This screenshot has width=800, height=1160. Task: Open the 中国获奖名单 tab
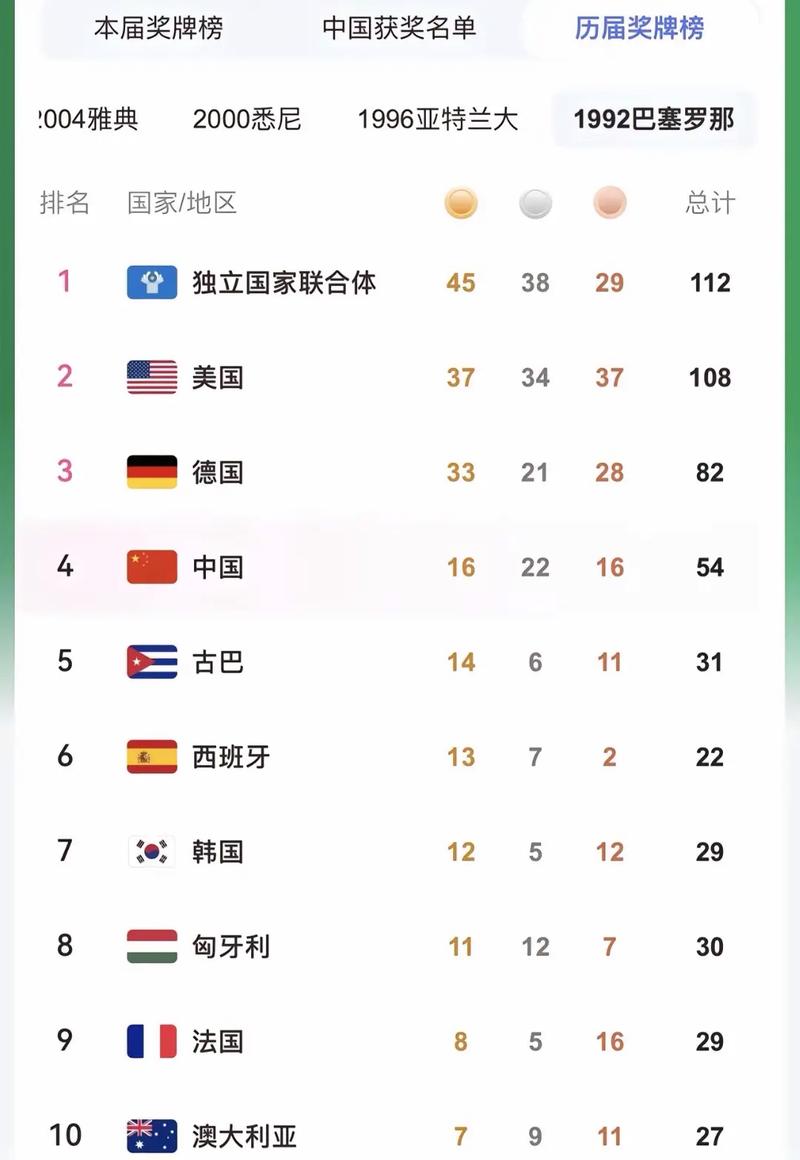(399, 28)
